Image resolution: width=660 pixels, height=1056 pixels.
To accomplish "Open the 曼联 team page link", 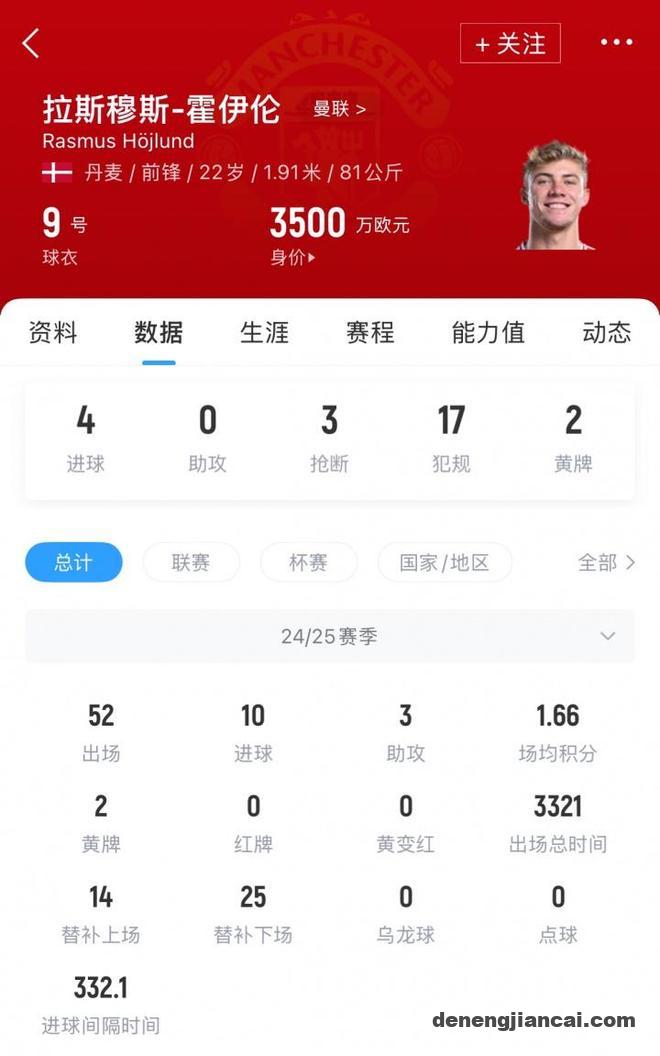I will [339, 109].
